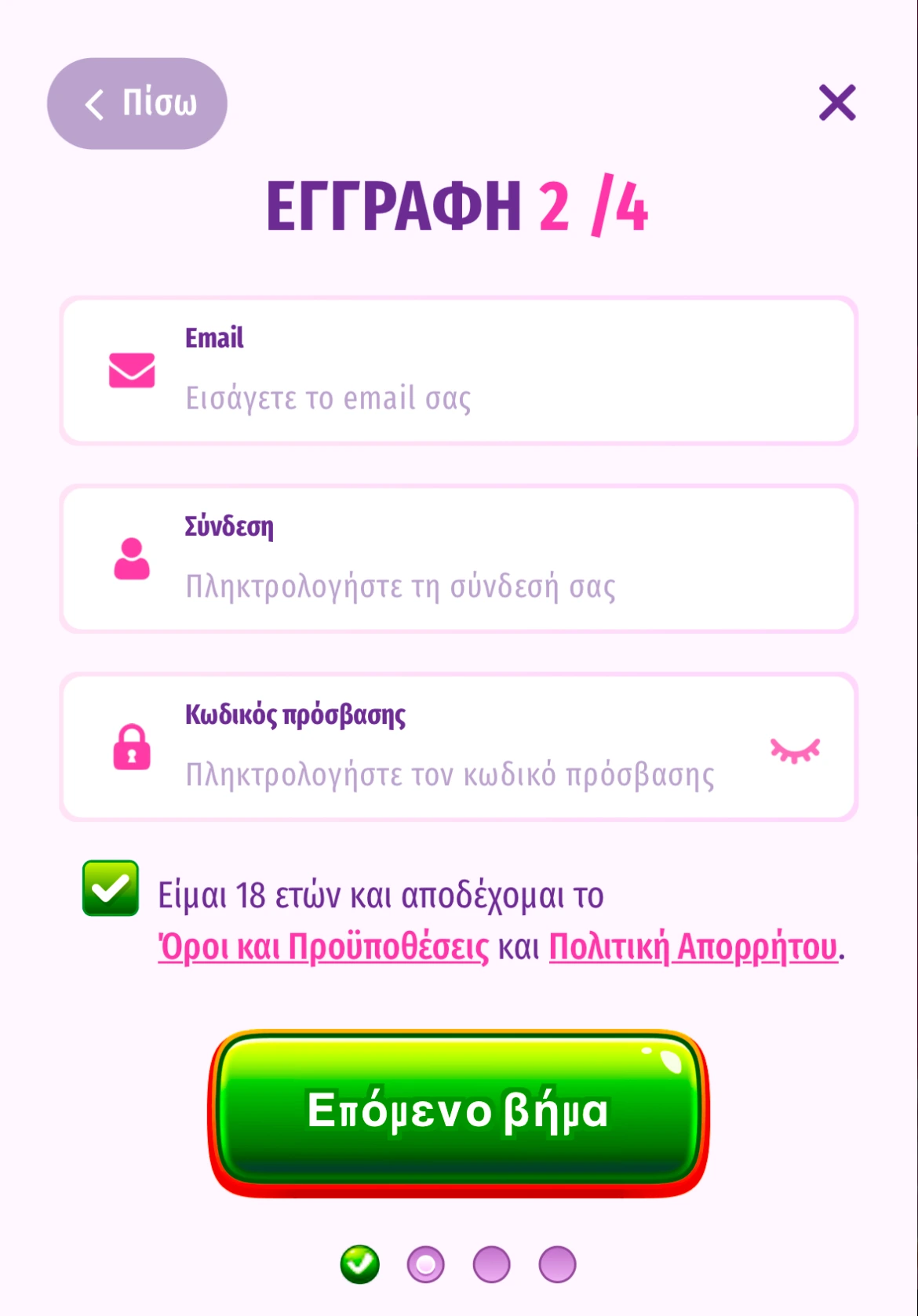Open the Όροι και Προϋποθέσεις link
Screen dimensions: 918x1316
pos(323,947)
